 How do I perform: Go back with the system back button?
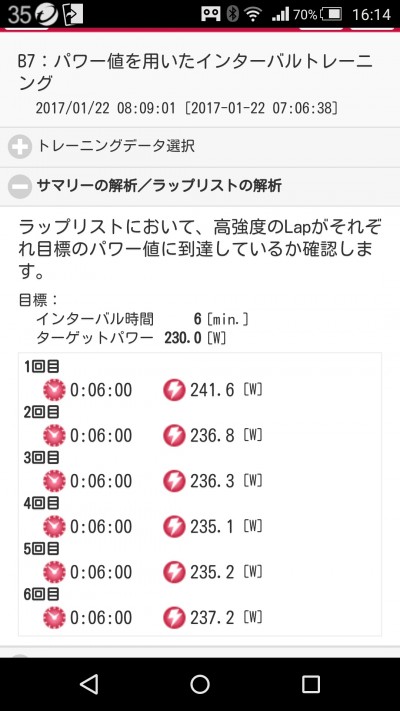coord(89,684)
